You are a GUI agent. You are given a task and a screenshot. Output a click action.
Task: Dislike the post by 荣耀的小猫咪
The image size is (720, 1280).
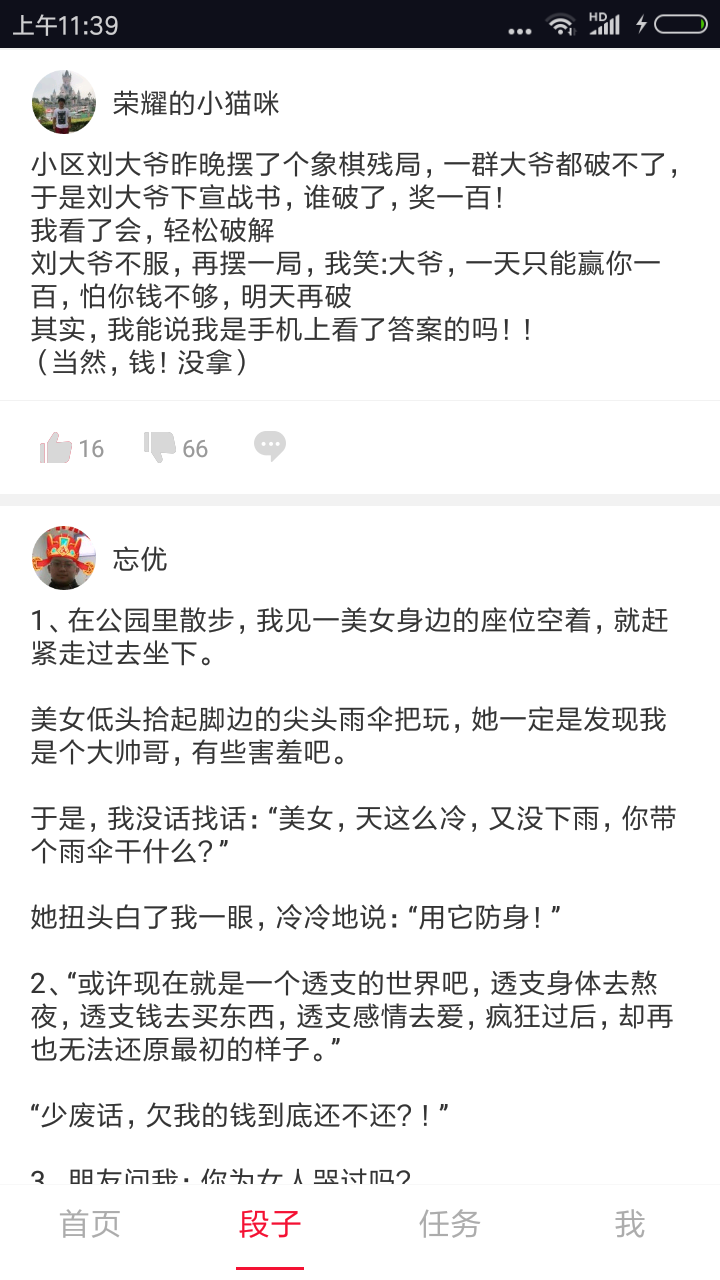(160, 447)
